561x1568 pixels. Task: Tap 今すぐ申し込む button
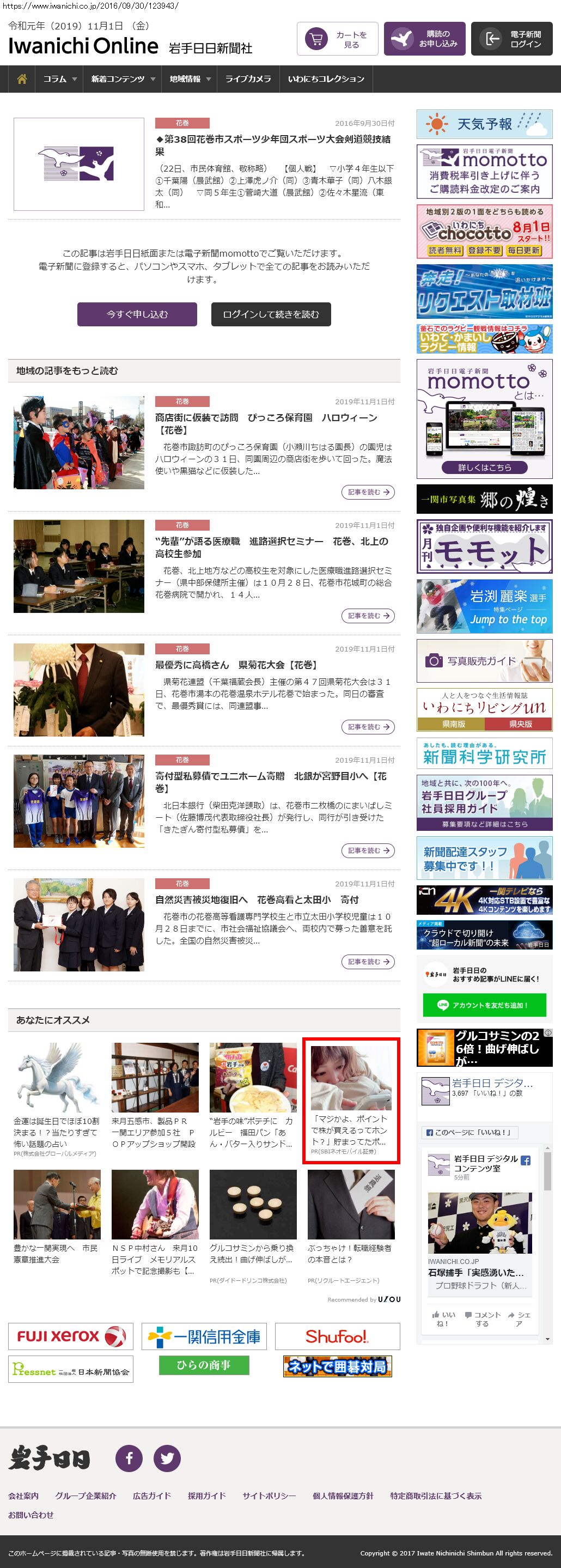pos(137,314)
